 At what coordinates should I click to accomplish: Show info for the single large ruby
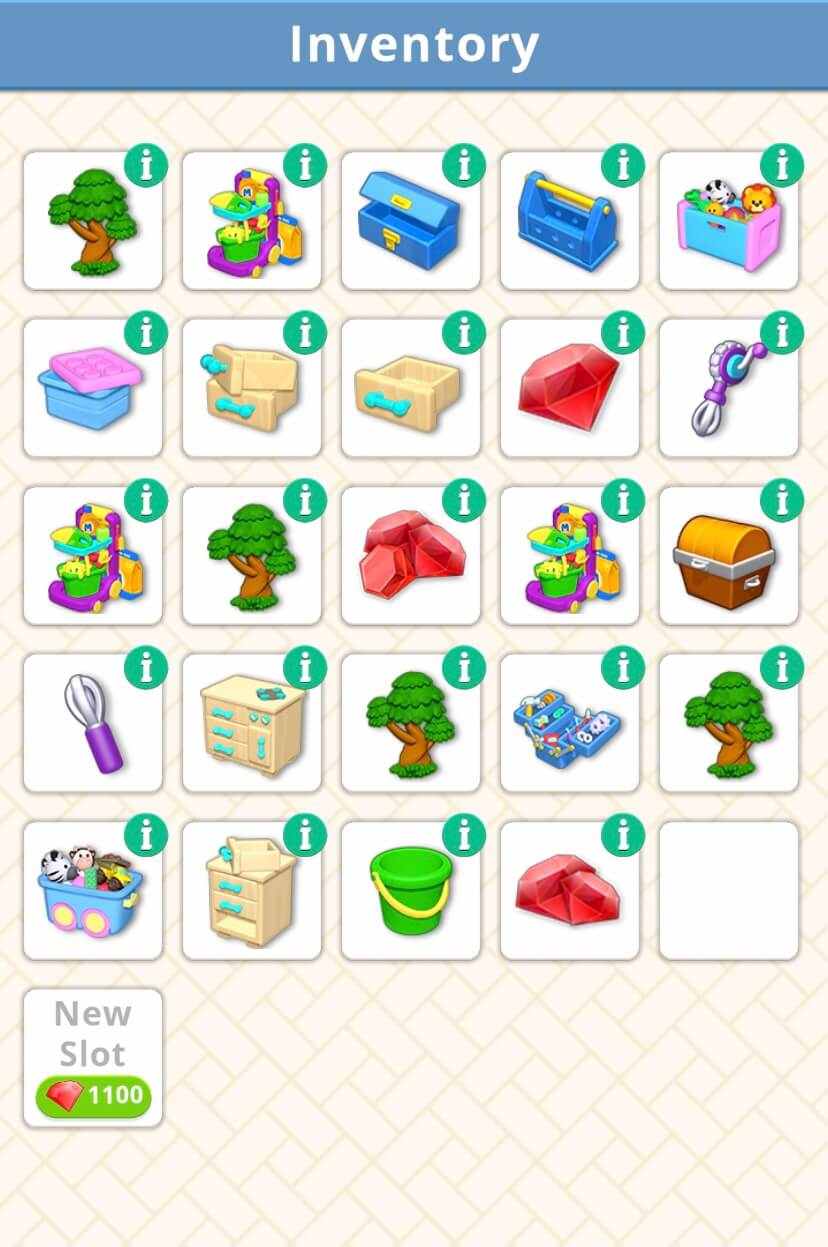[x=623, y=332]
